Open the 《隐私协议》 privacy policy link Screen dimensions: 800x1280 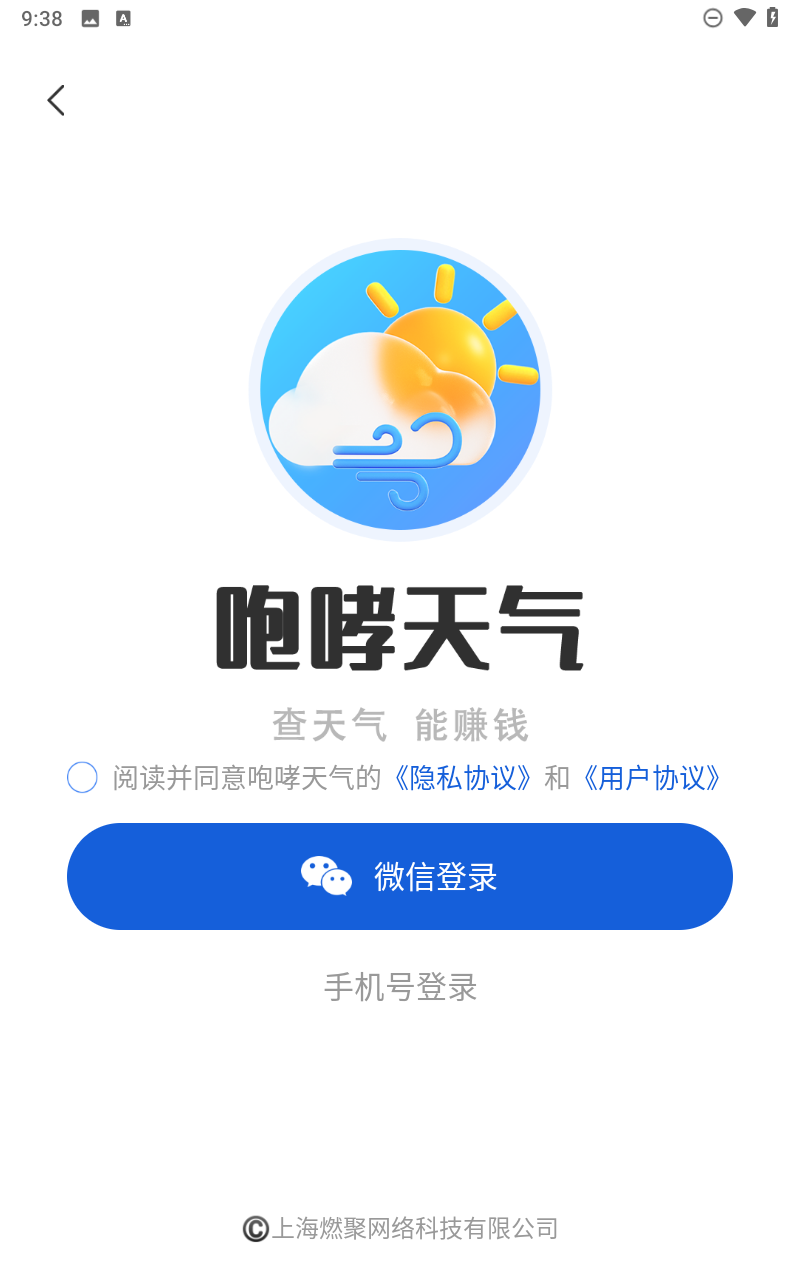tap(463, 778)
